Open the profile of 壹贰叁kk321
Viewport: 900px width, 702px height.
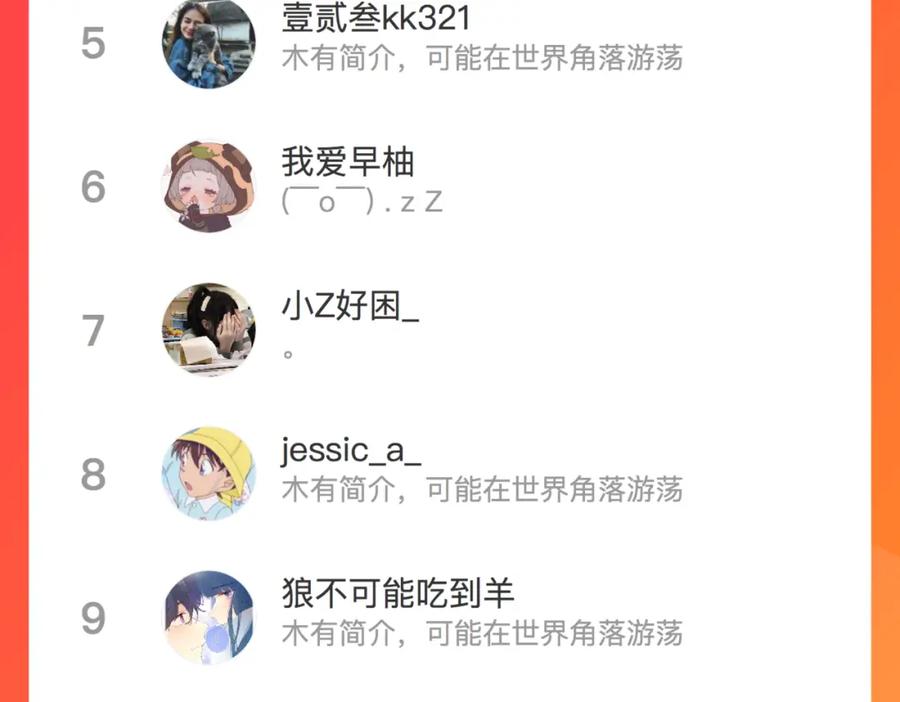coord(449,43)
